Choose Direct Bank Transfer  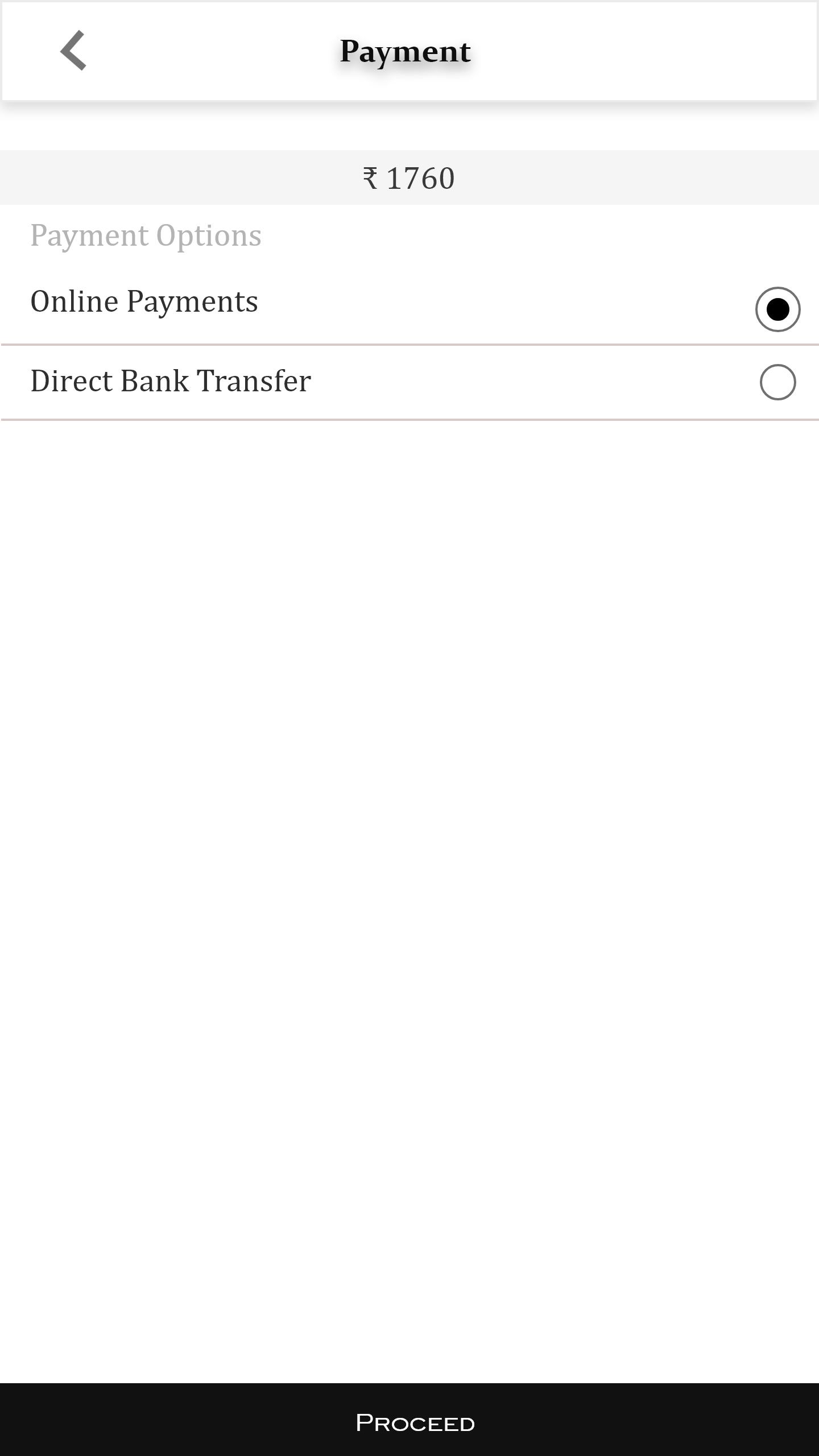coord(777,382)
